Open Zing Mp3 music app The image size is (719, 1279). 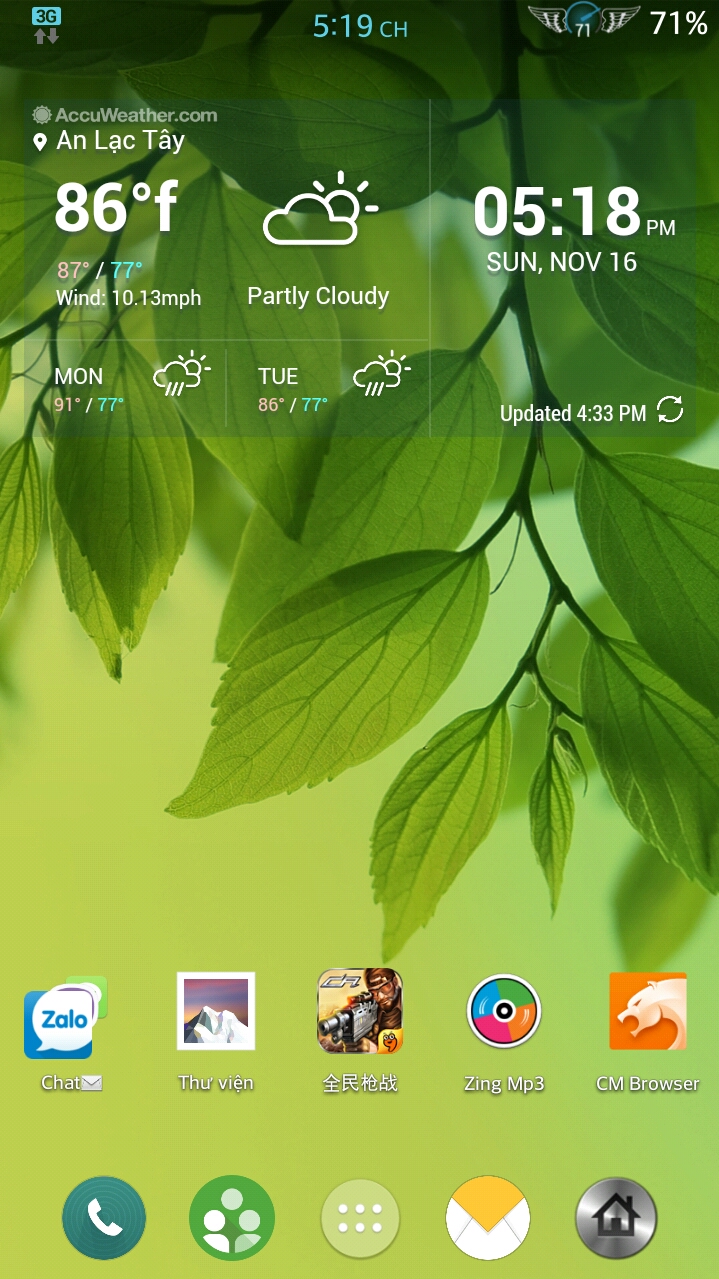pos(504,1012)
